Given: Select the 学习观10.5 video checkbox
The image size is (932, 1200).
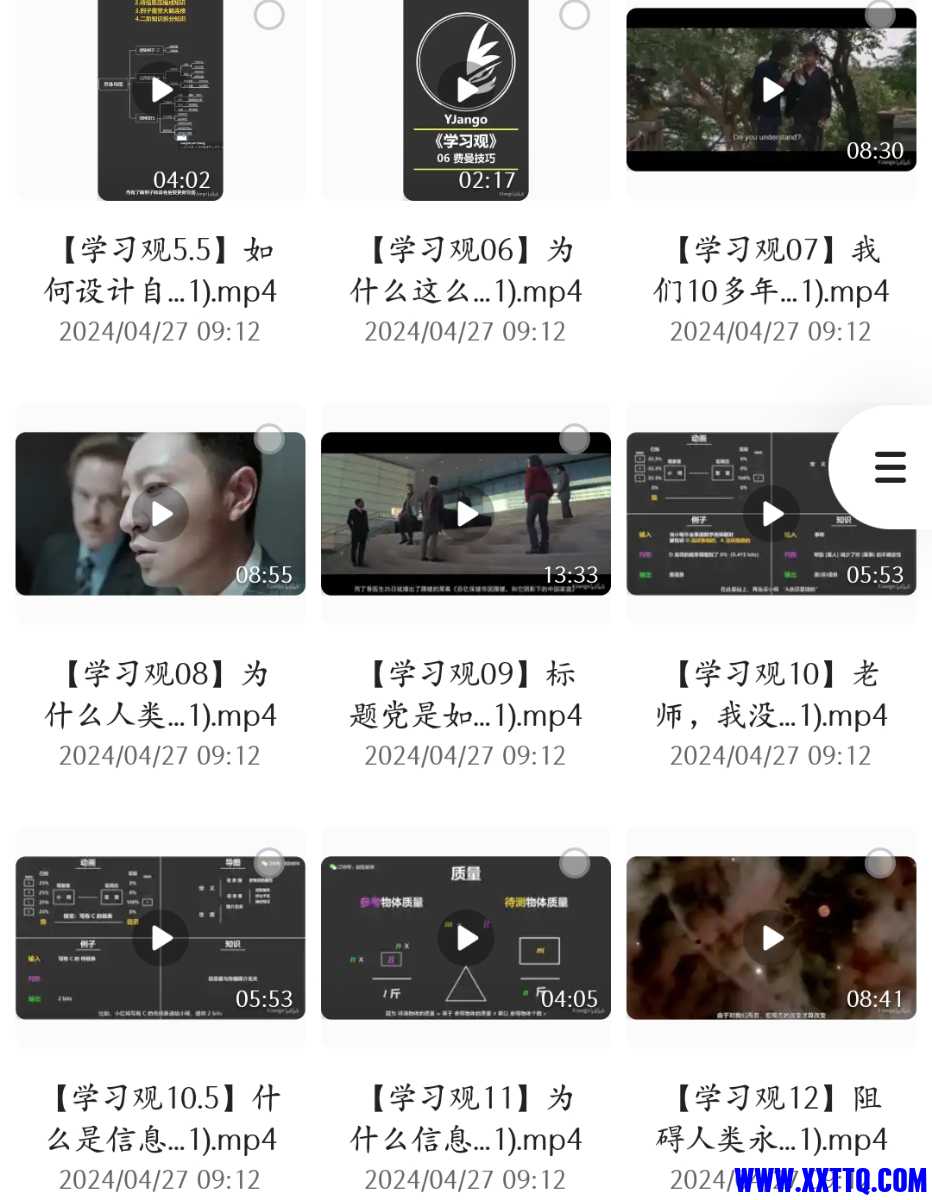Looking at the screenshot, I should pyautogui.click(x=269, y=862).
